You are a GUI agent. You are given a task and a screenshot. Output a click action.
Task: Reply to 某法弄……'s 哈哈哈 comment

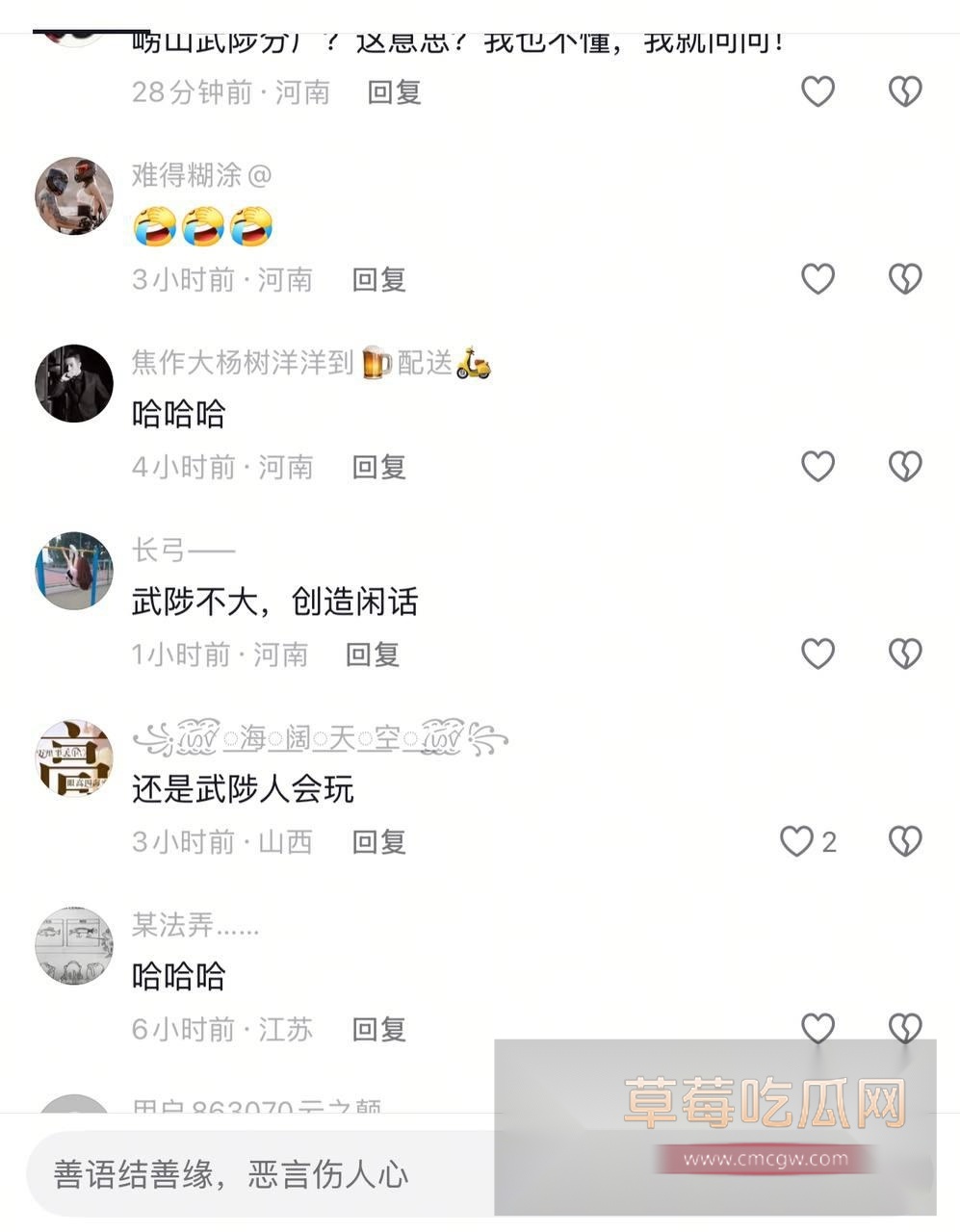coord(378,1030)
